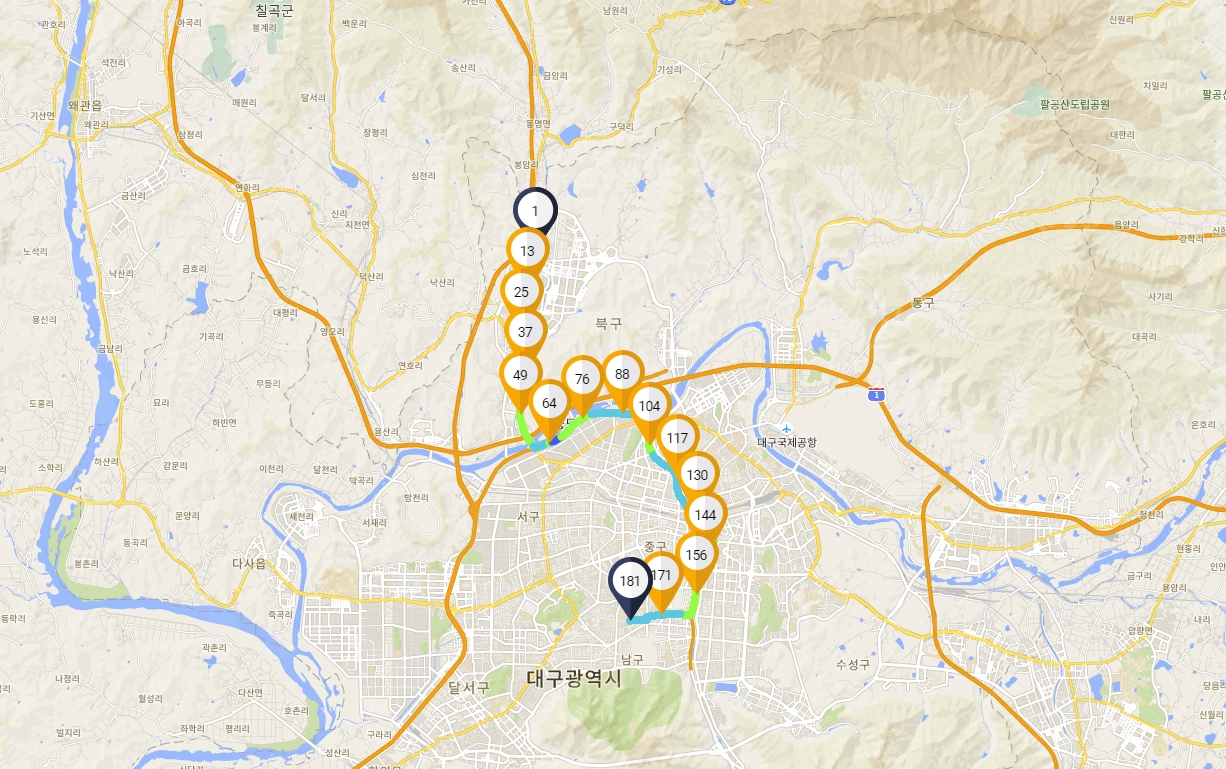This screenshot has height=769, width=1226.
Task: Select the route marker numbered 13
Action: [527, 251]
